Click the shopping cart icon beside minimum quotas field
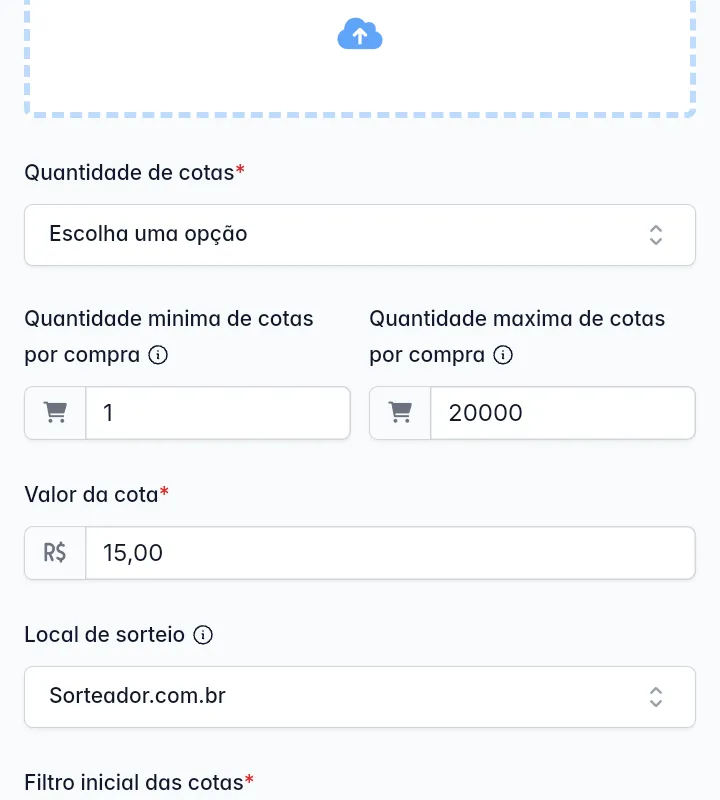Screen dimensions: 720x800 click(55, 412)
